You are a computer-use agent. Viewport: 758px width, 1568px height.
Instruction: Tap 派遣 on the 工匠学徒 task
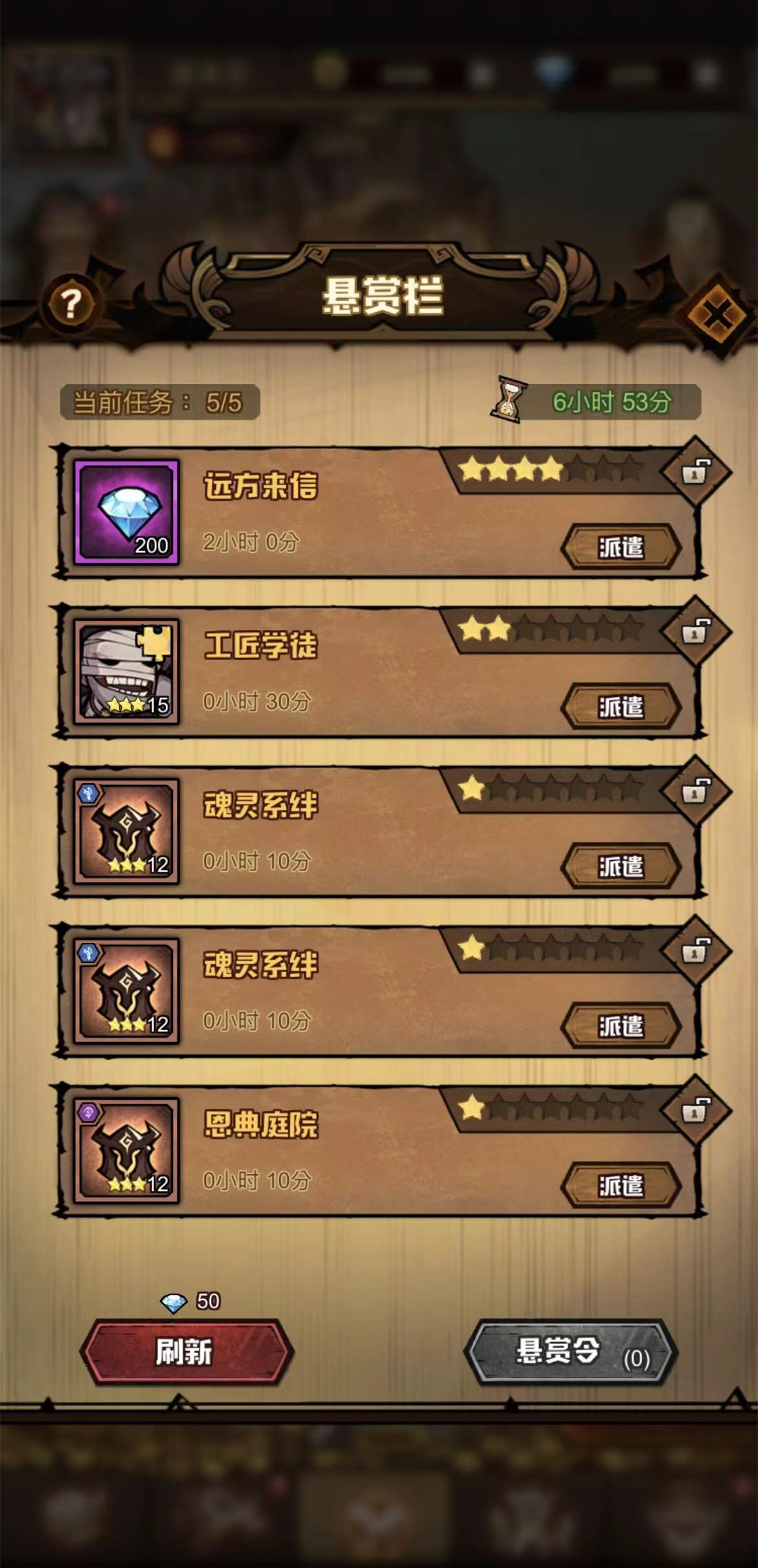621,707
